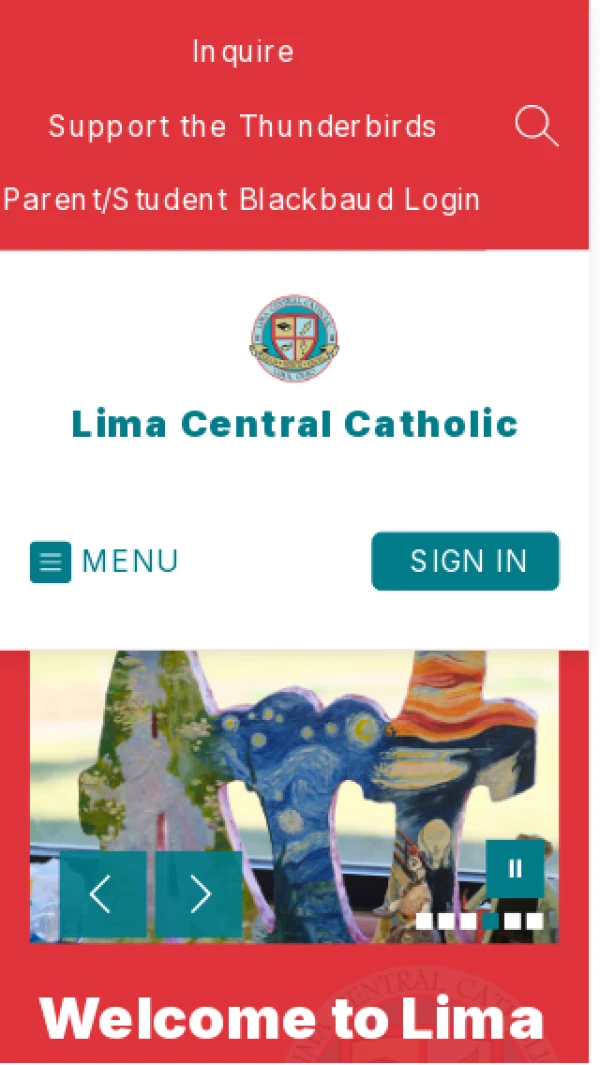Visit Support the Thunderbirds page

coord(243,127)
